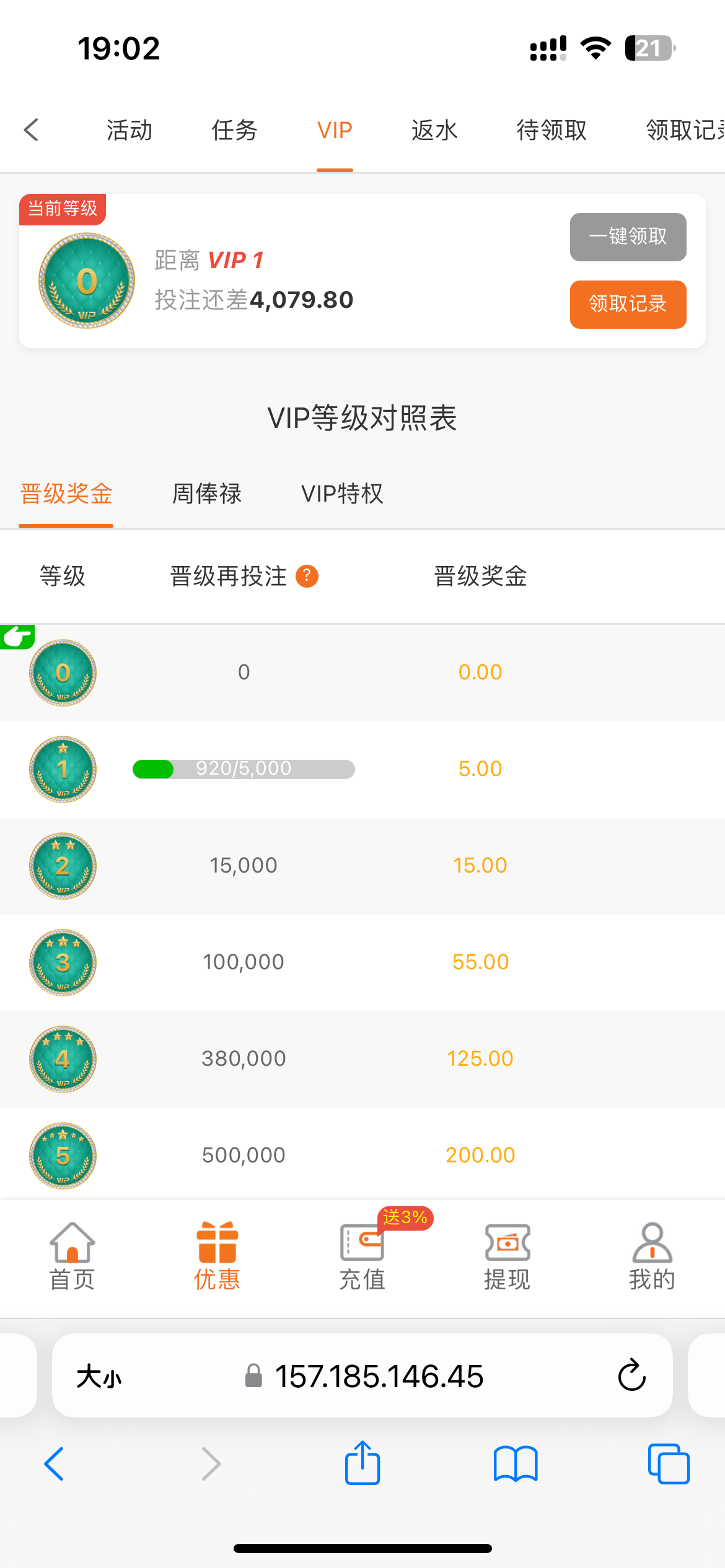Viewport: 725px width, 1568px height.
Task: Switch to the 活动 tab
Action: 130,130
